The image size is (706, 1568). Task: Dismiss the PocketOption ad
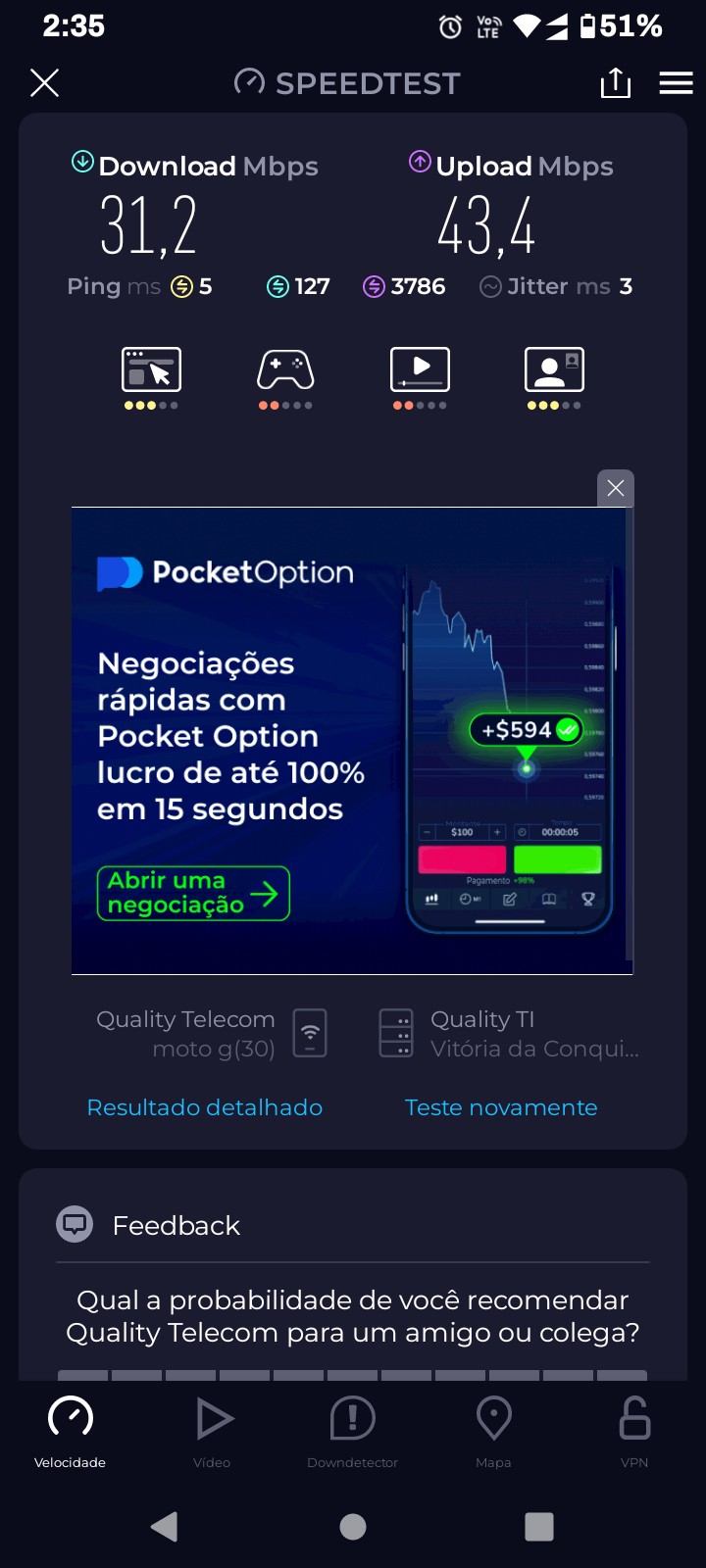click(x=616, y=488)
